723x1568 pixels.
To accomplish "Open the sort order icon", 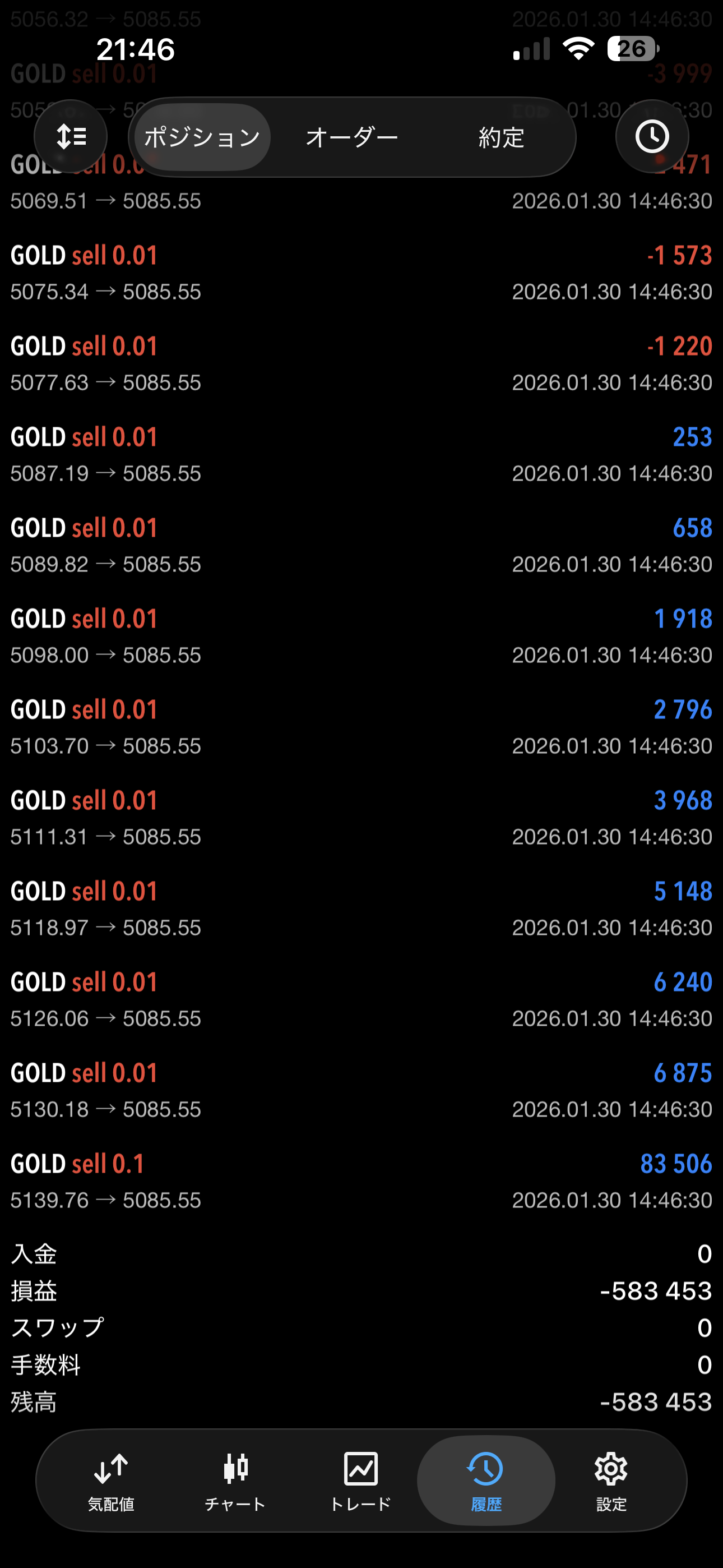I will (x=71, y=136).
